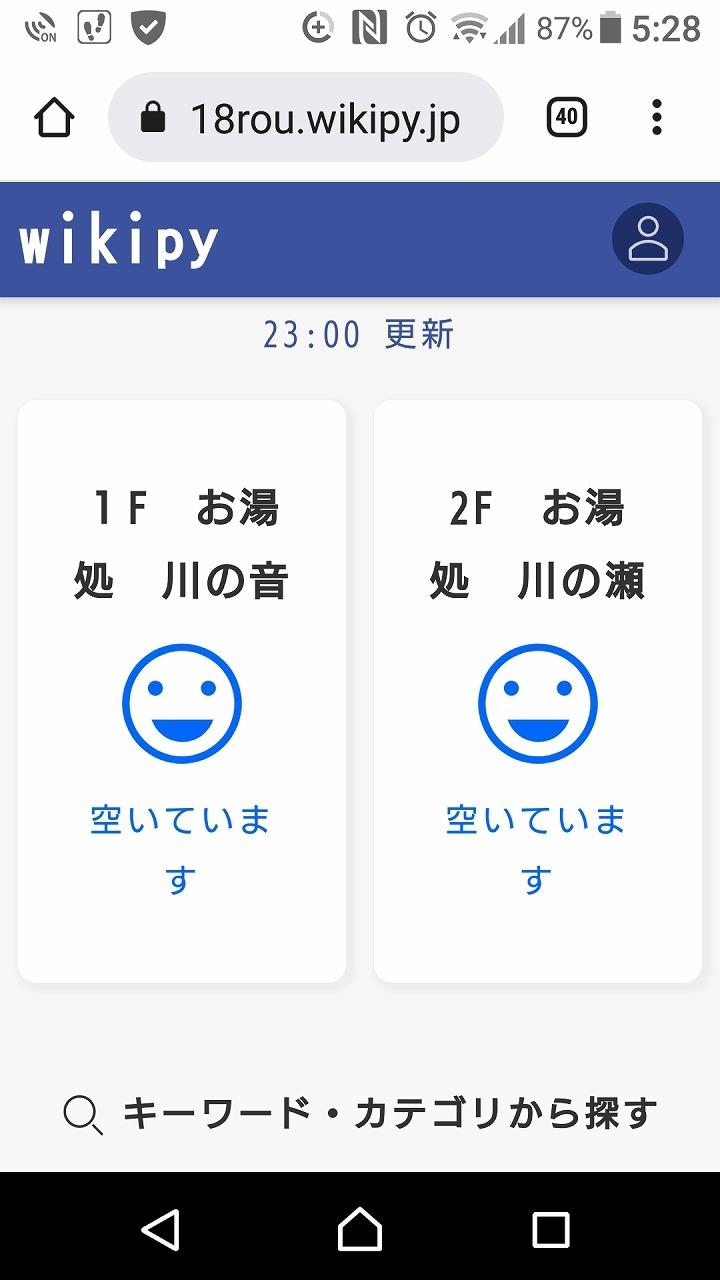Screen dimensions: 720x1280
Task: Open the 2F 川の瀬 bath card
Action: (538, 691)
